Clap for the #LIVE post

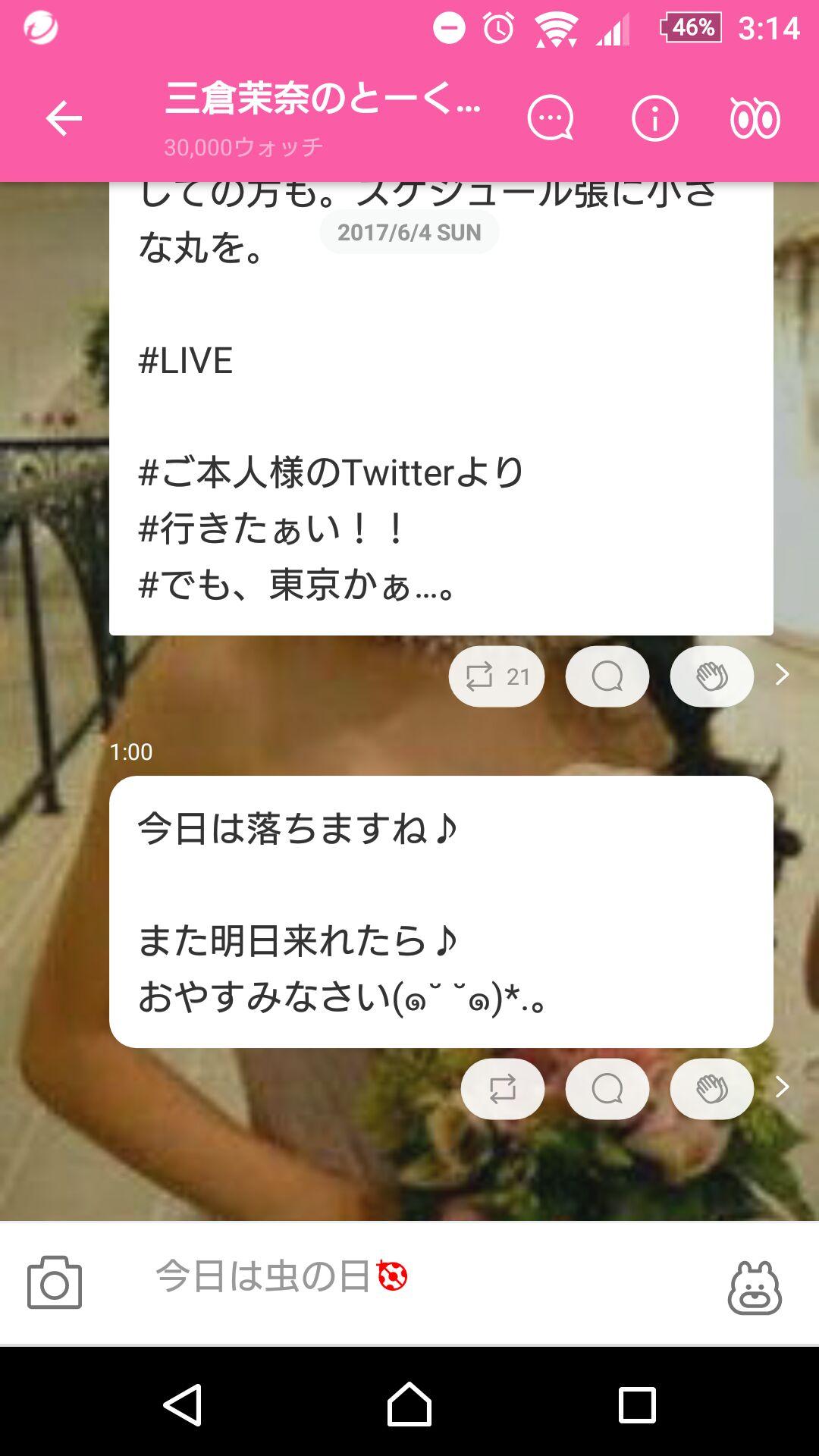point(711,676)
